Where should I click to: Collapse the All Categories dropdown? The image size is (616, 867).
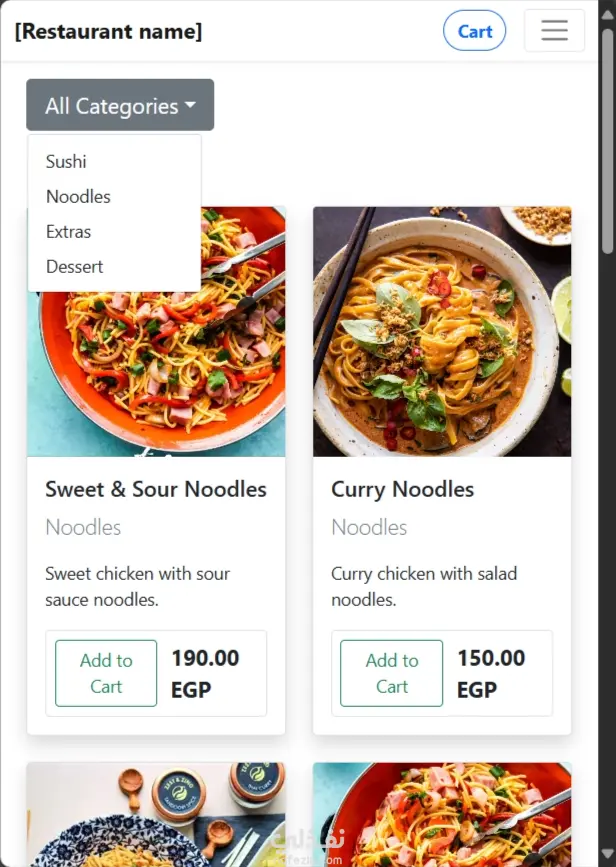click(120, 106)
